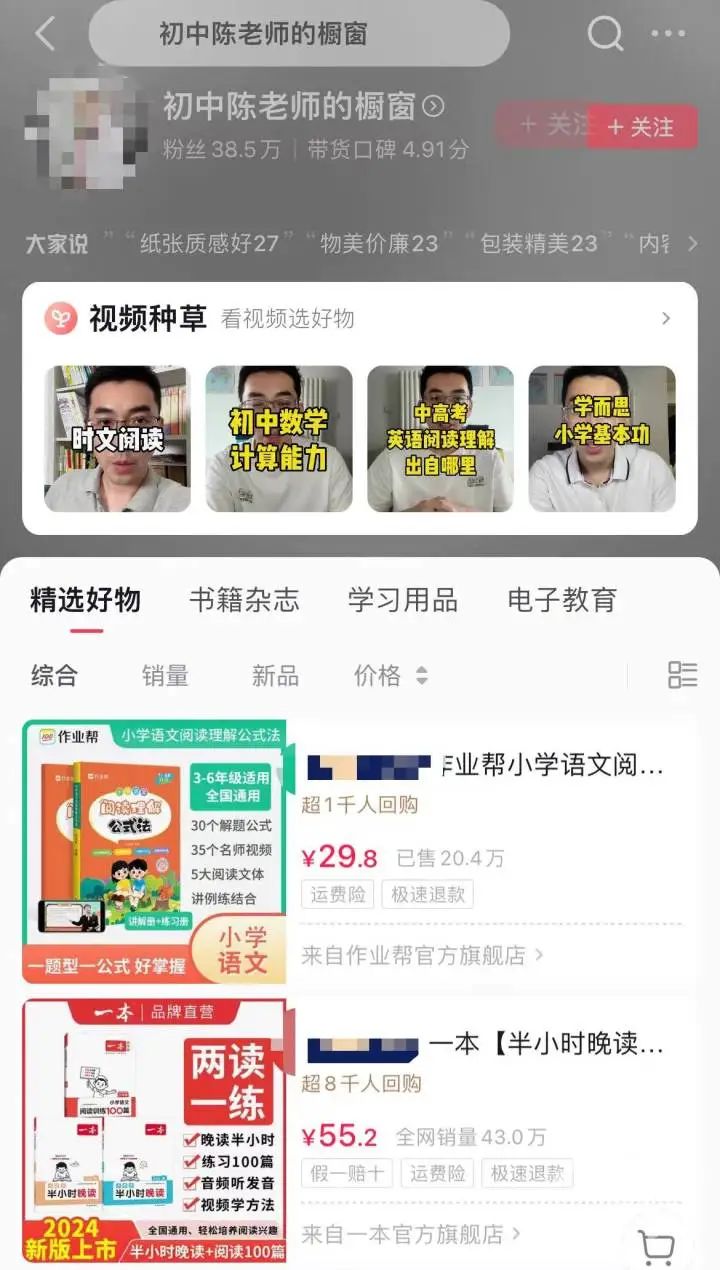Switch to the 学习用品 tab

pyautogui.click(x=402, y=600)
